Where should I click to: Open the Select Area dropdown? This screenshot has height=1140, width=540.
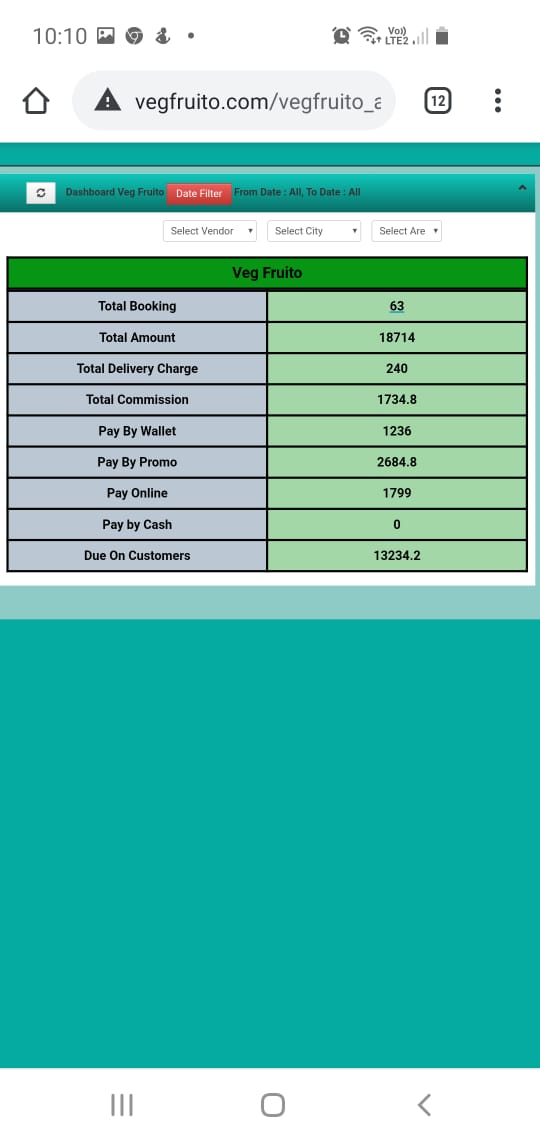pos(406,231)
